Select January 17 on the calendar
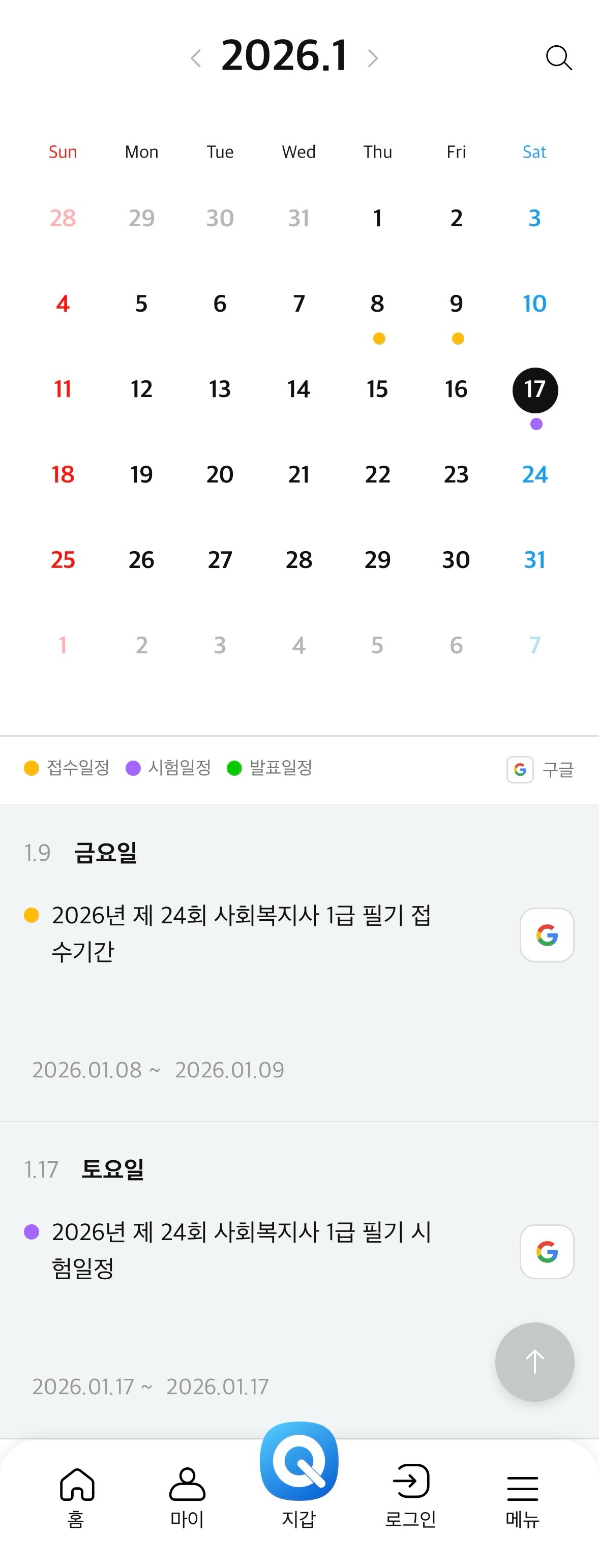The width and height of the screenshot is (599, 1568). tap(534, 389)
